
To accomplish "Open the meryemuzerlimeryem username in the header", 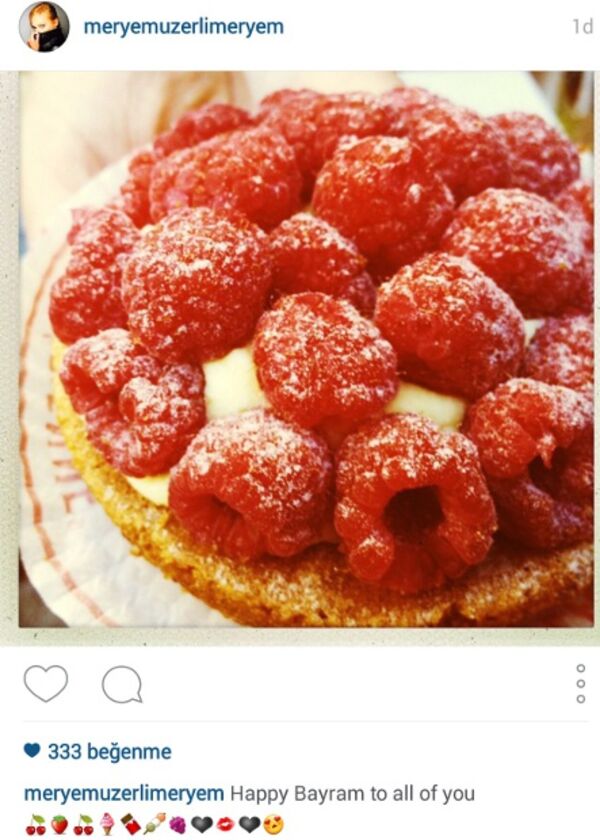I will click(x=183, y=27).
